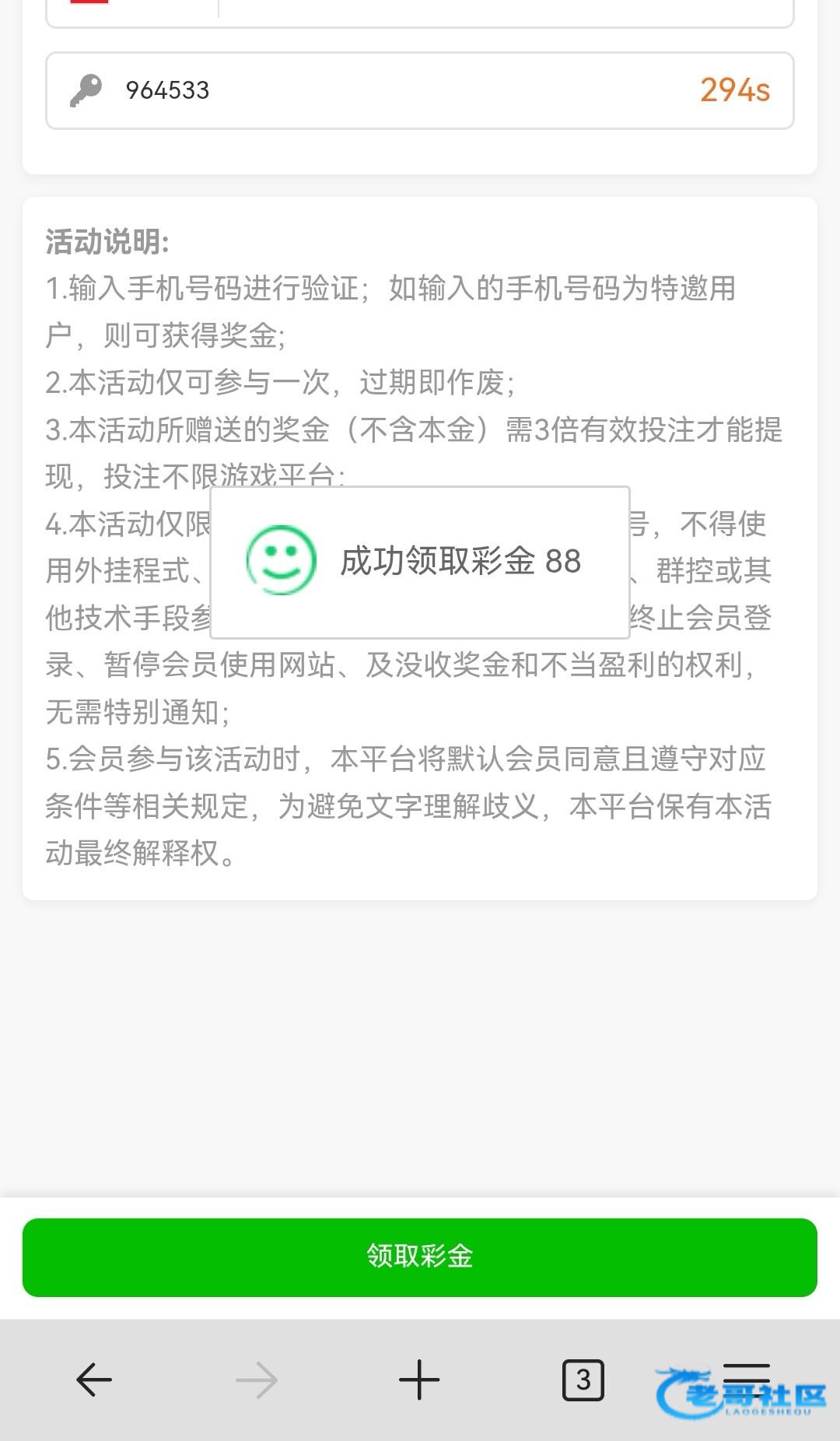Viewport: 840px width, 1441px height.
Task: Open the tab switcher showing 3
Action: (583, 1380)
